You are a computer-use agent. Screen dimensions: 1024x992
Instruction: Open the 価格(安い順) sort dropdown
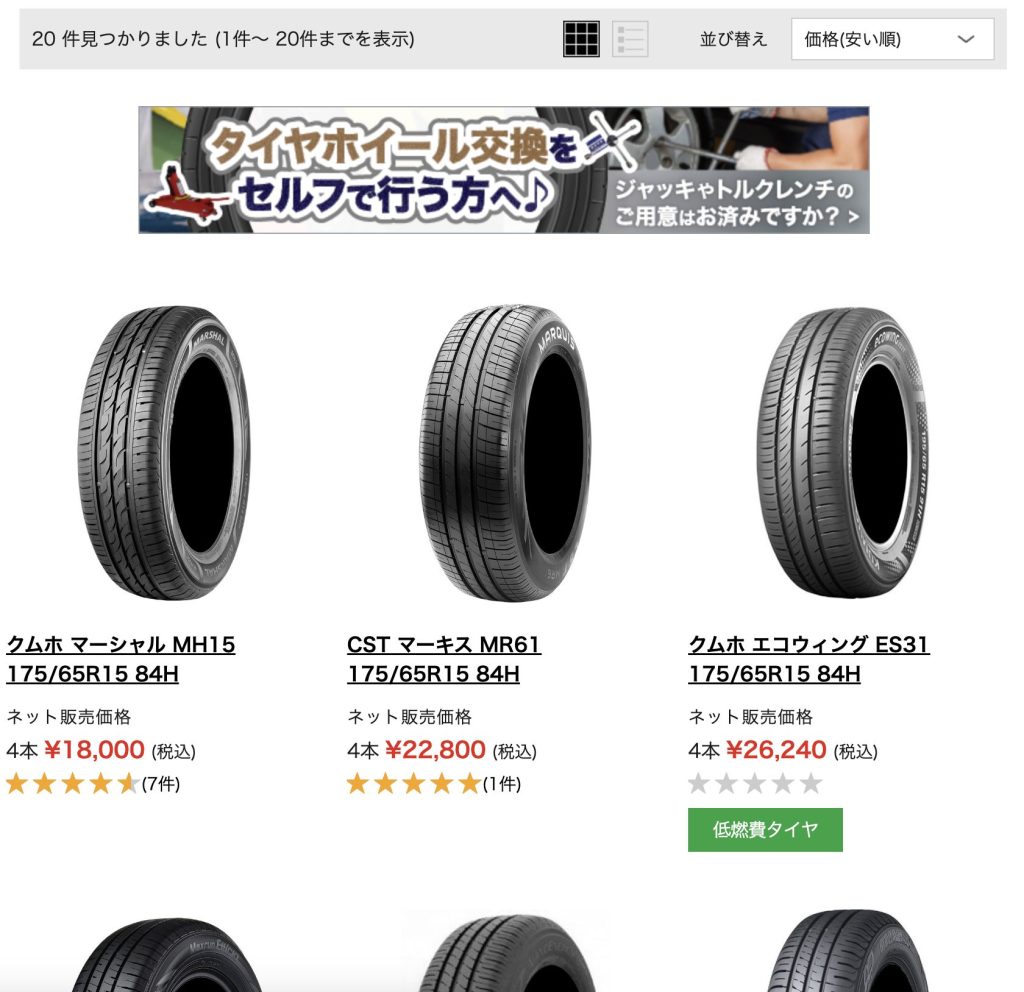(892, 40)
